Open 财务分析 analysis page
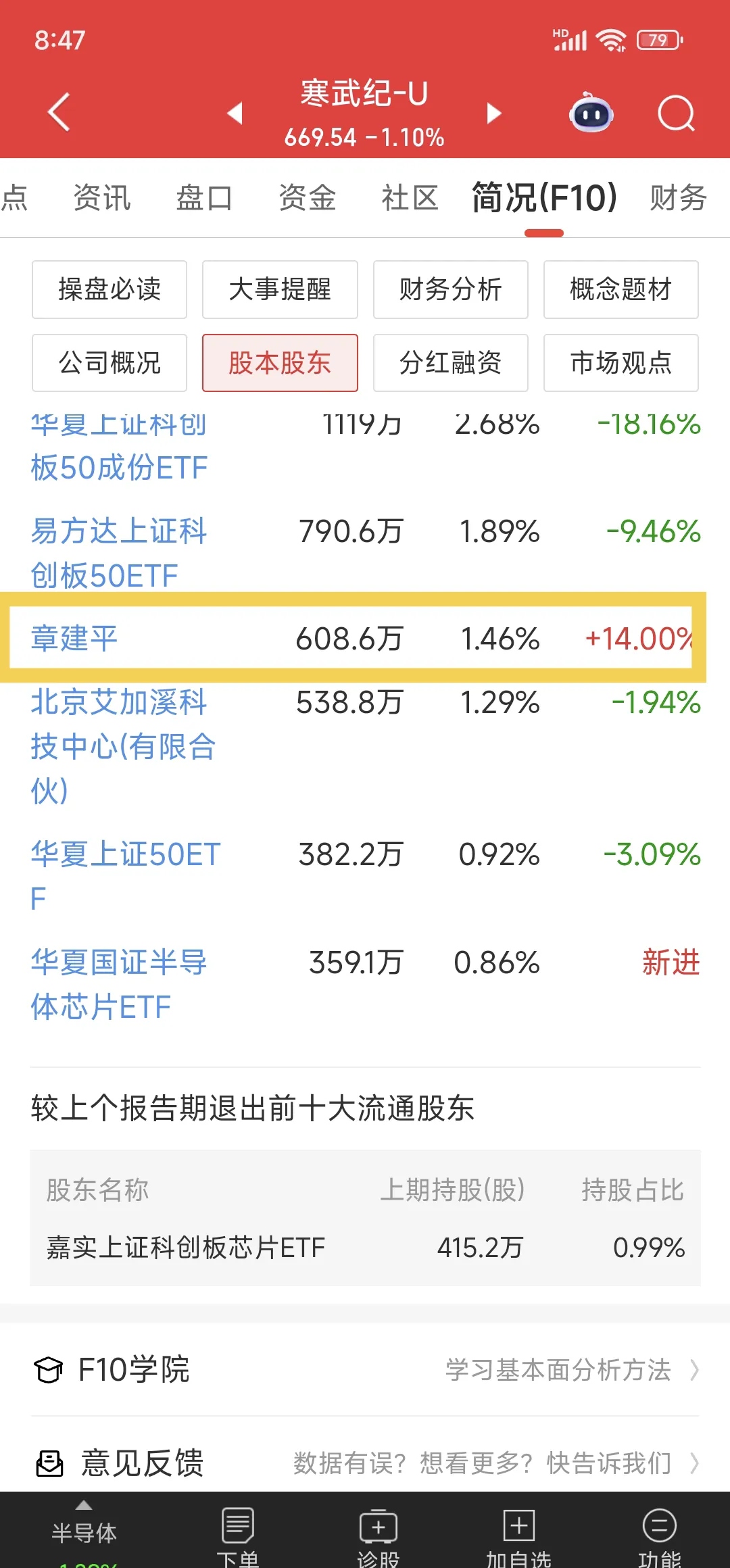 tap(450, 289)
